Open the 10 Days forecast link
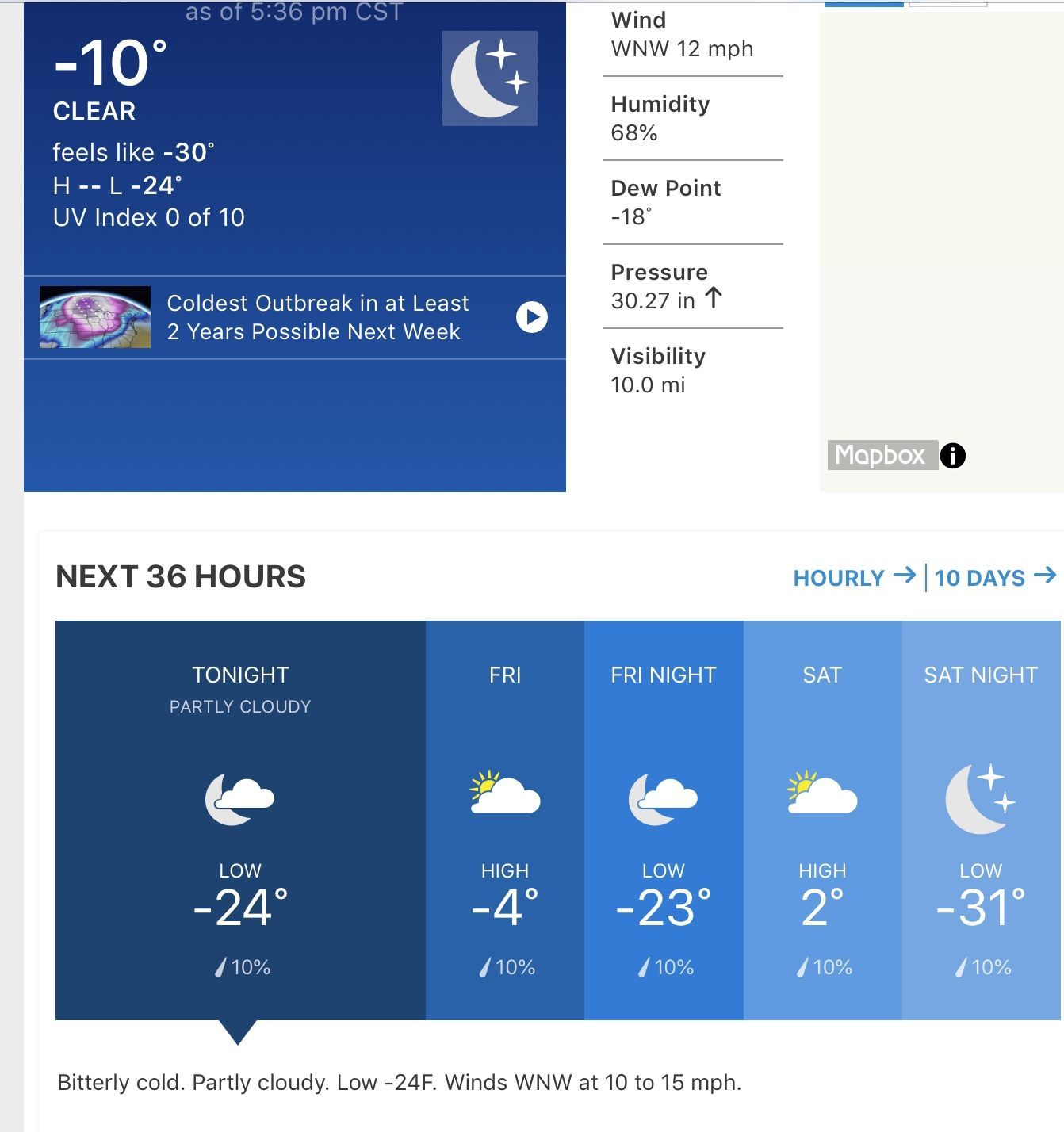The image size is (1064, 1132). pos(995,577)
